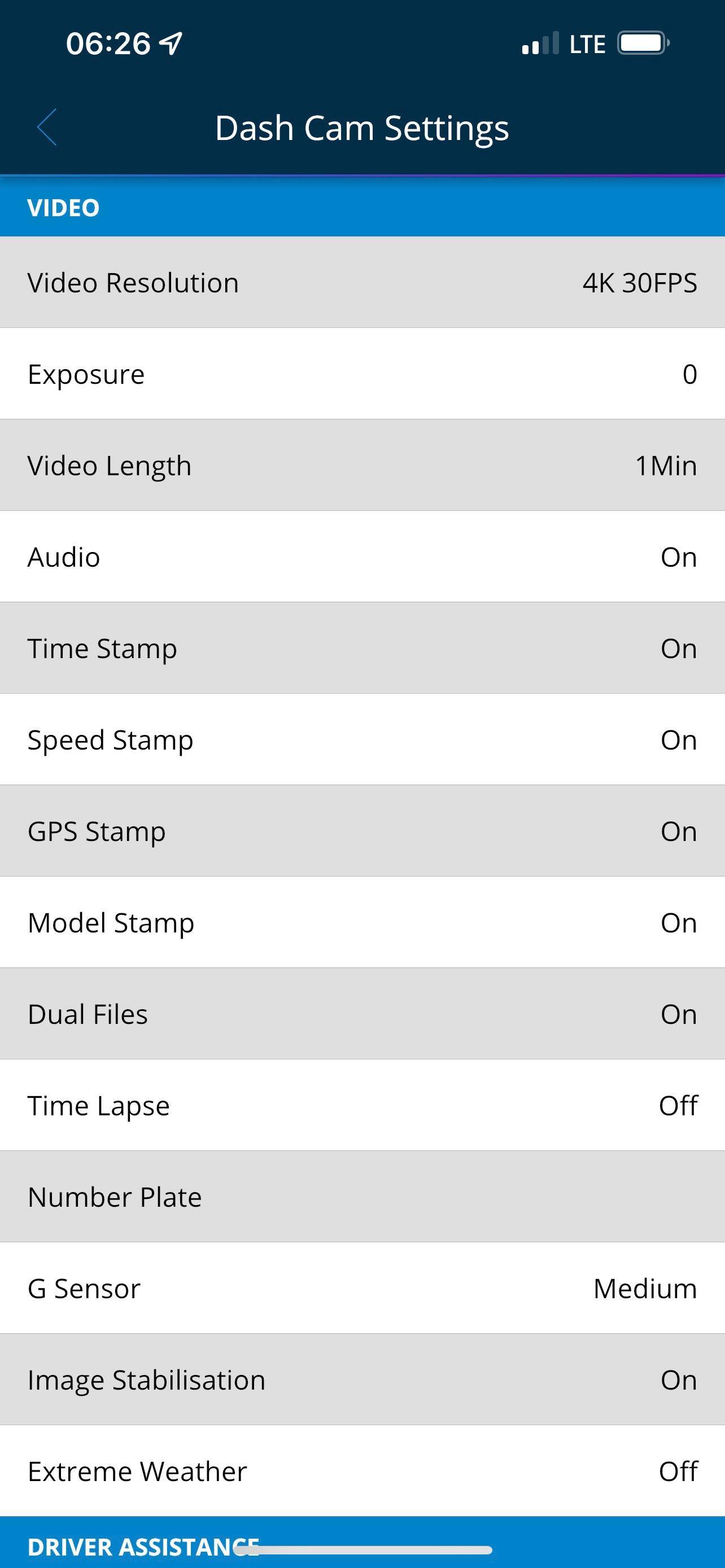Screen dimensions: 725x1568
Task: Select the Video Length row
Action: tap(362, 465)
